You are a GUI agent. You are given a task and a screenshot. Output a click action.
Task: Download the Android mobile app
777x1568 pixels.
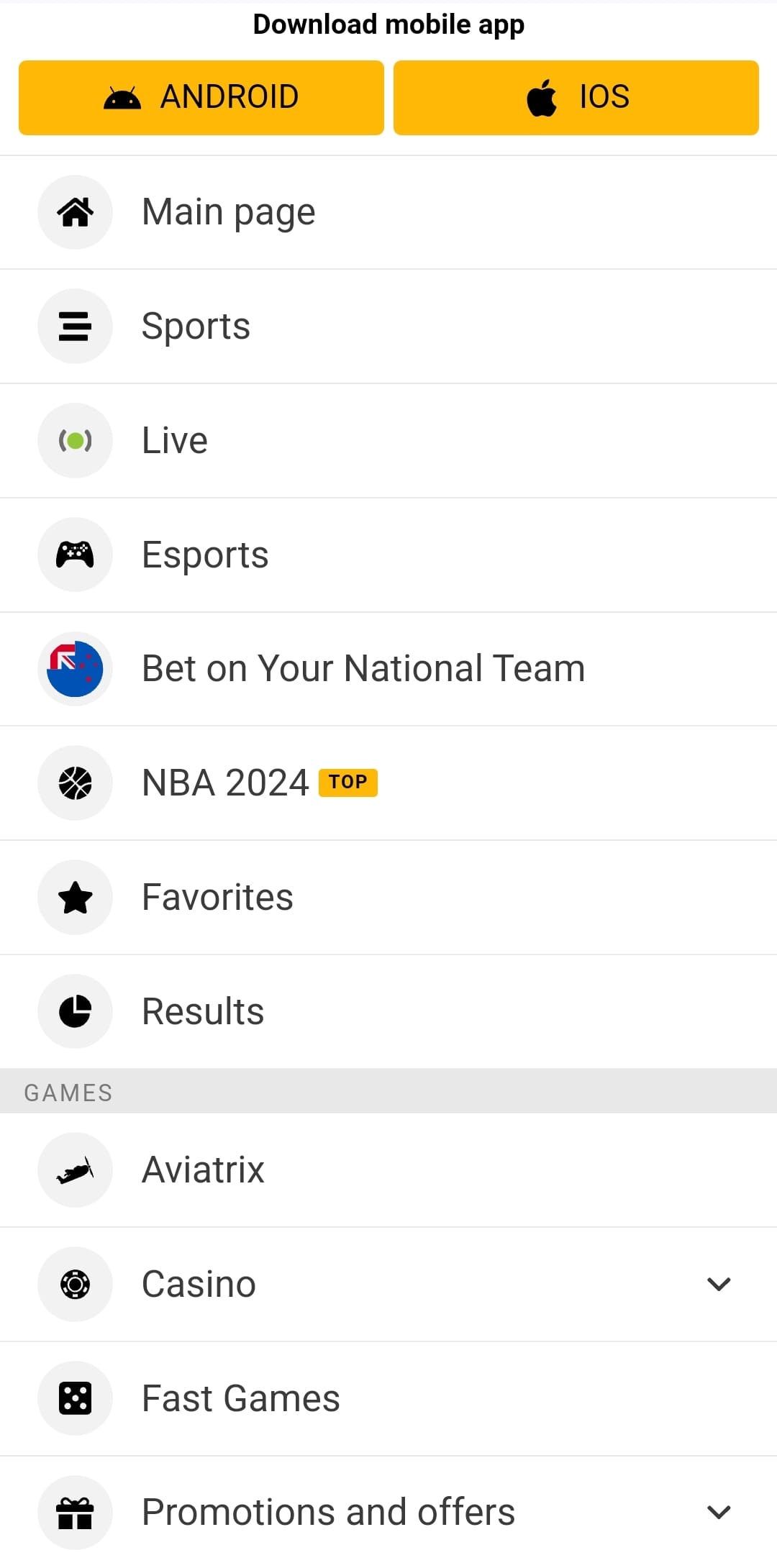coord(201,98)
